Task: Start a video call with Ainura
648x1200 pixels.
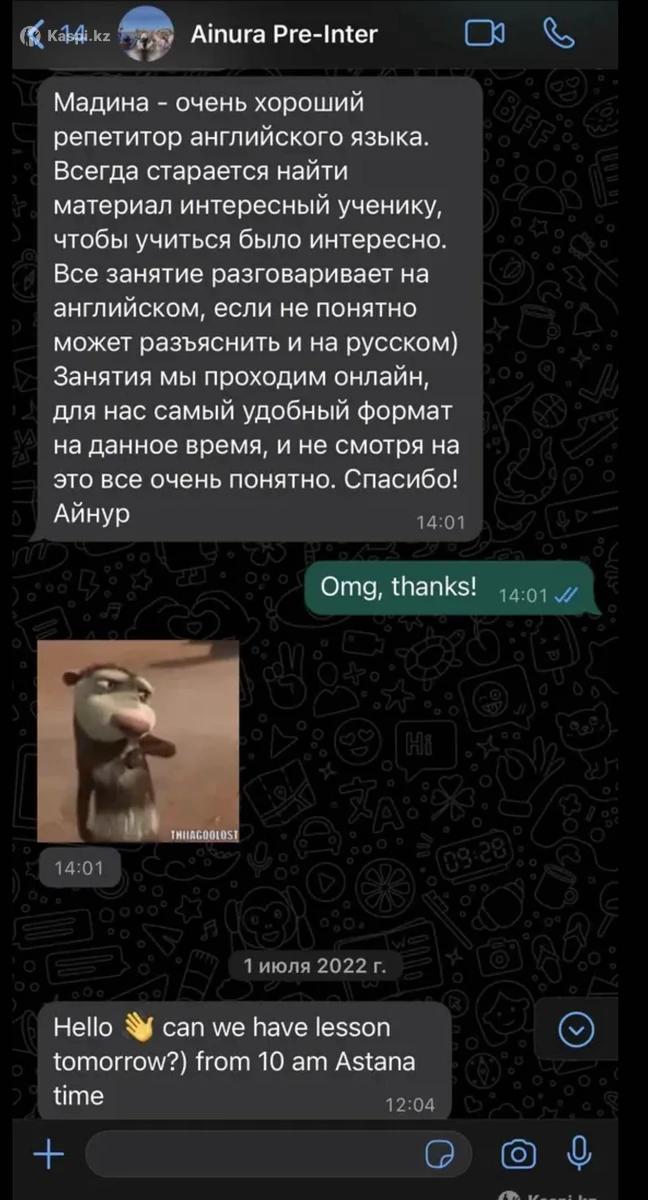Action: coord(485,34)
